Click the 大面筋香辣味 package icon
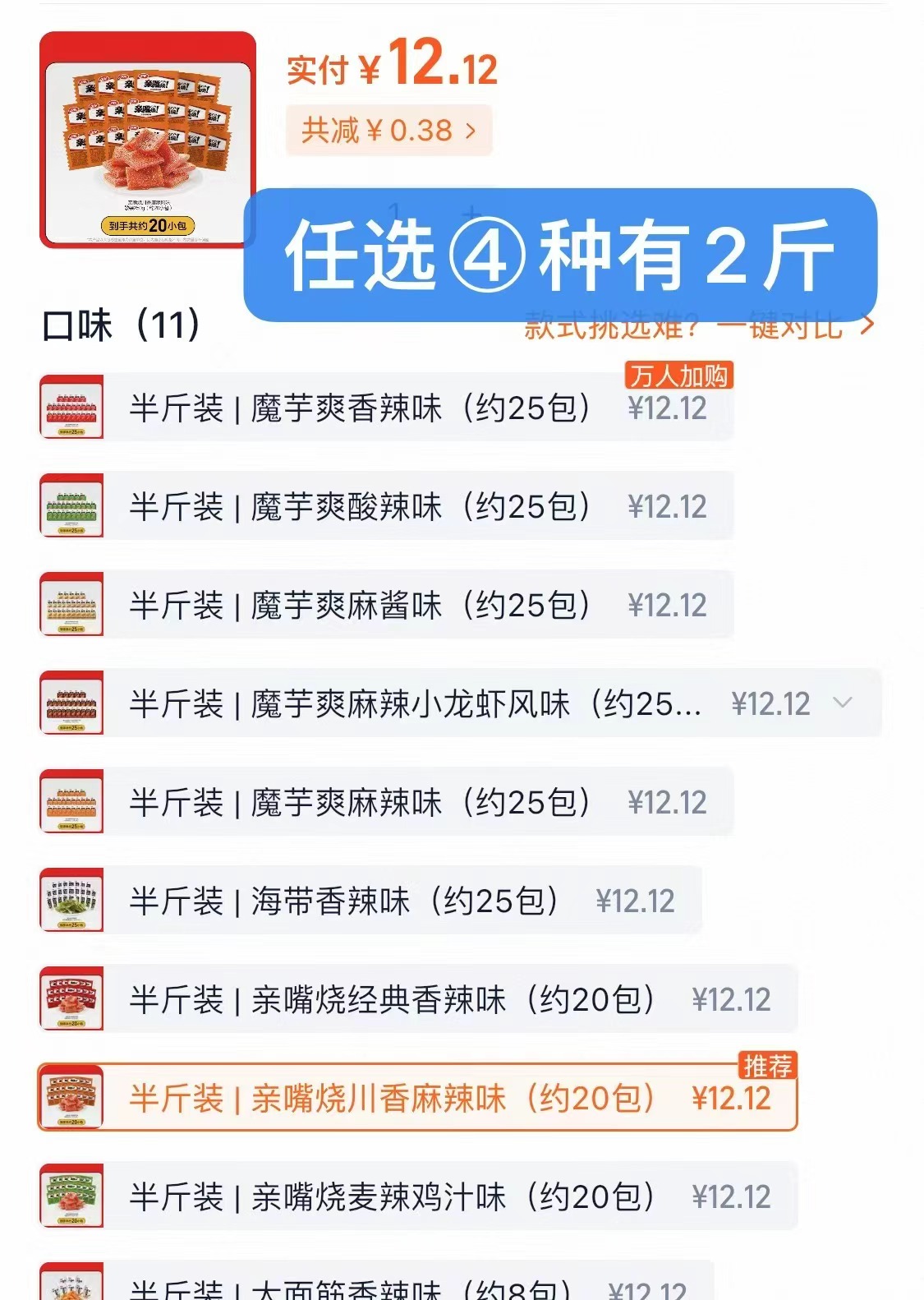The height and width of the screenshot is (1300, 924). pos(74,1287)
